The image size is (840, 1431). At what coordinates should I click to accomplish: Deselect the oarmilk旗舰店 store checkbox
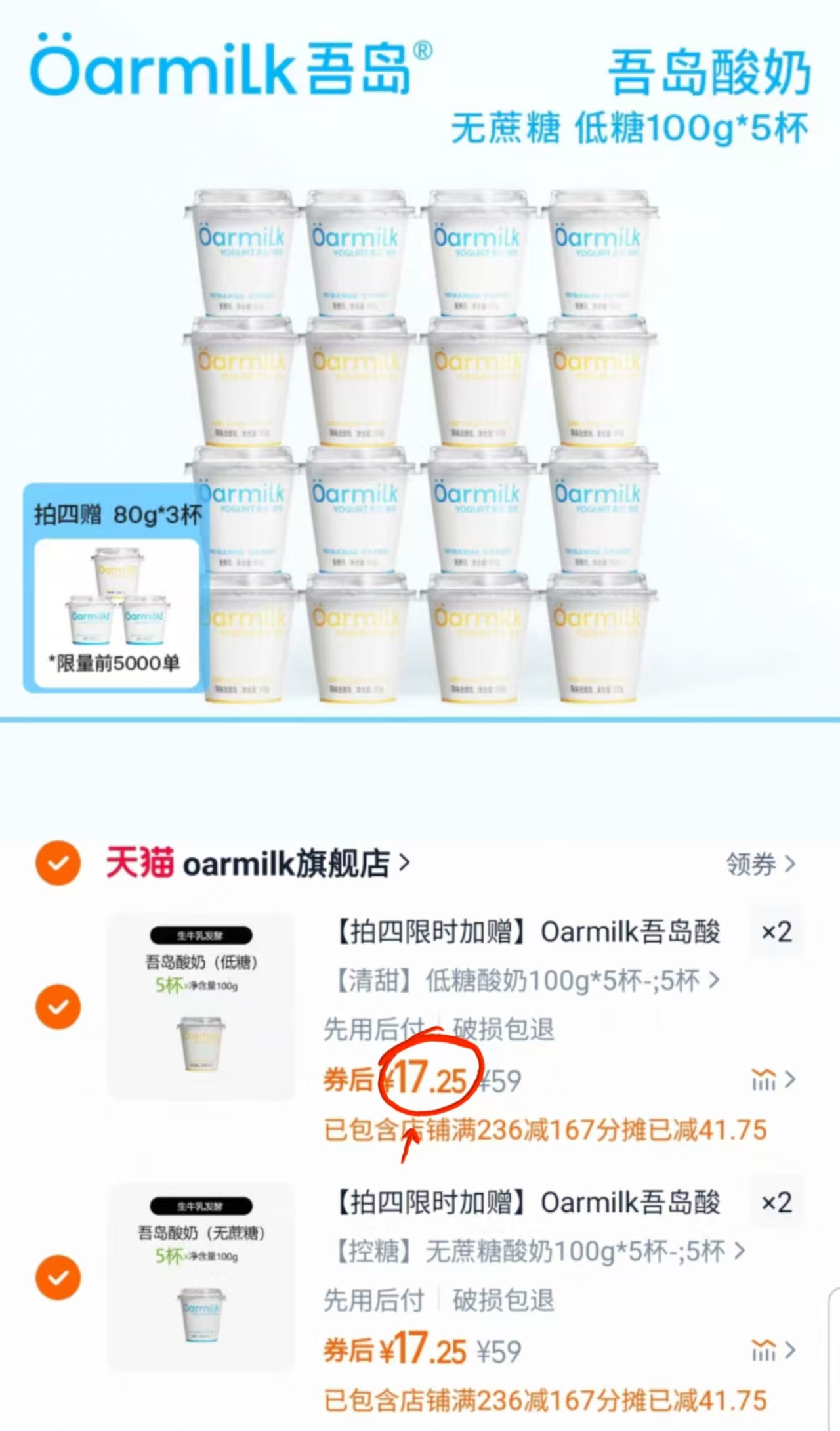tap(58, 865)
